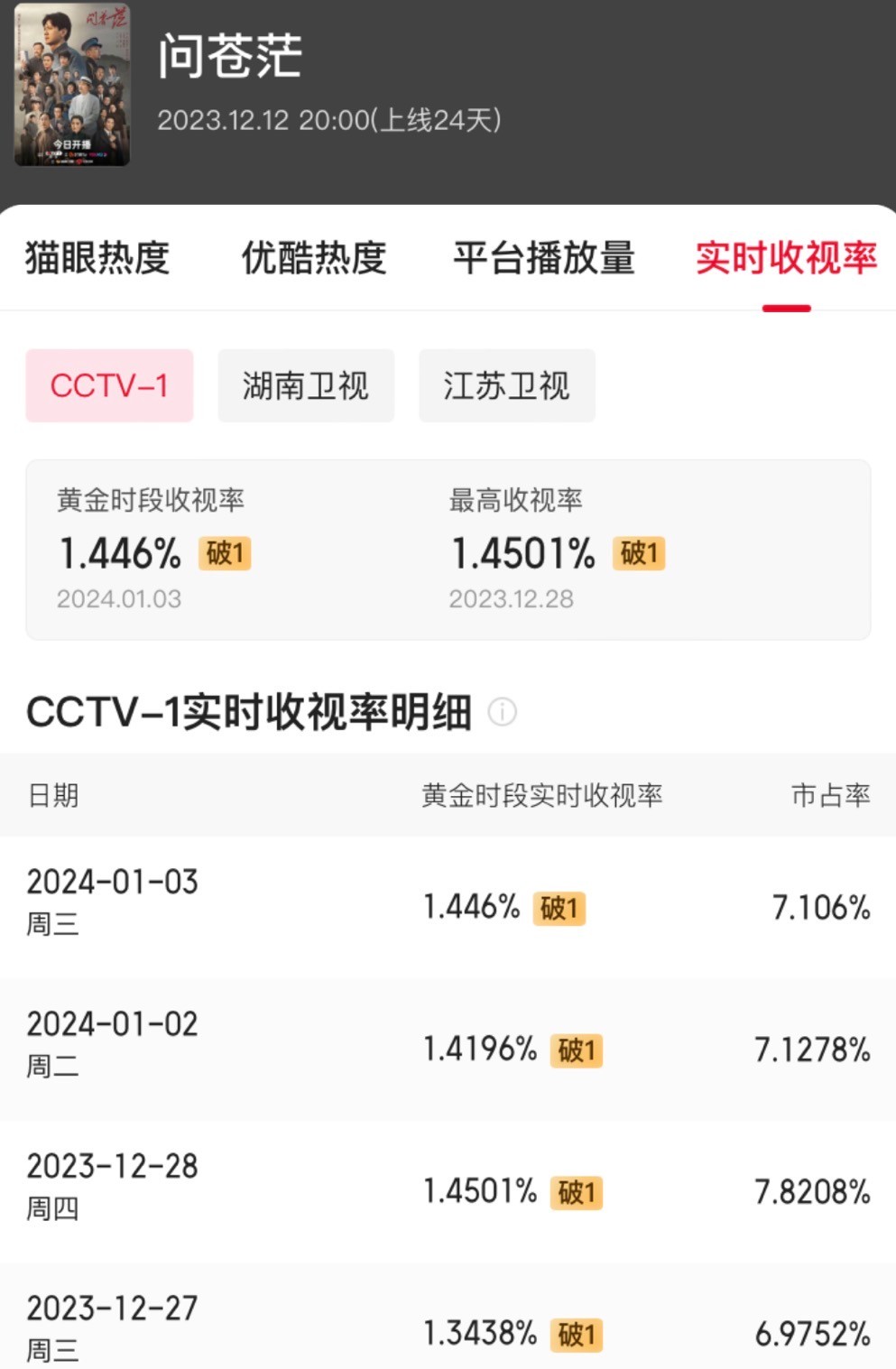The height and width of the screenshot is (1369, 896).
Task: Click the 2024-01-03 date entry
Action: tap(112, 883)
